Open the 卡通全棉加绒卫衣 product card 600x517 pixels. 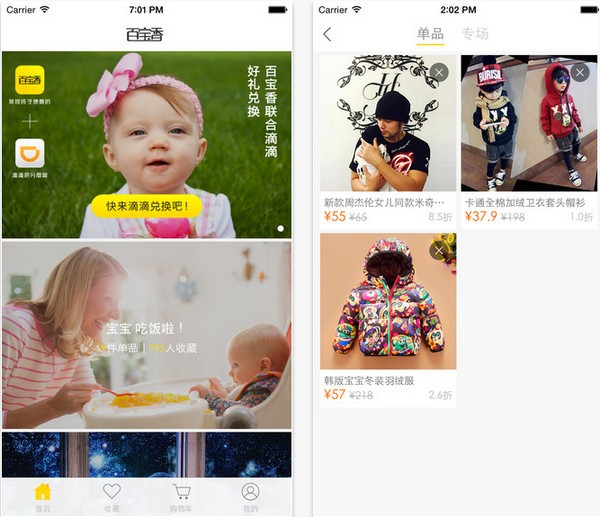pyautogui.click(x=528, y=130)
